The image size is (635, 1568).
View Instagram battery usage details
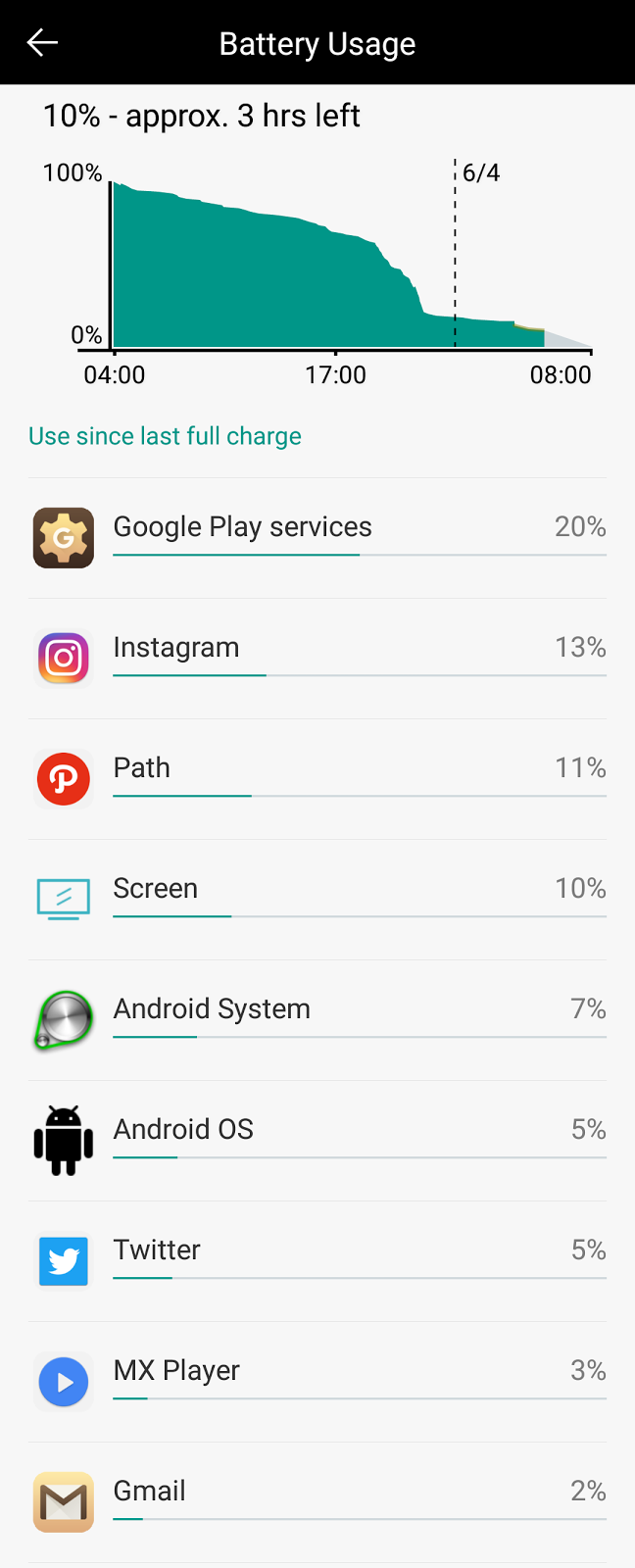coord(317,658)
